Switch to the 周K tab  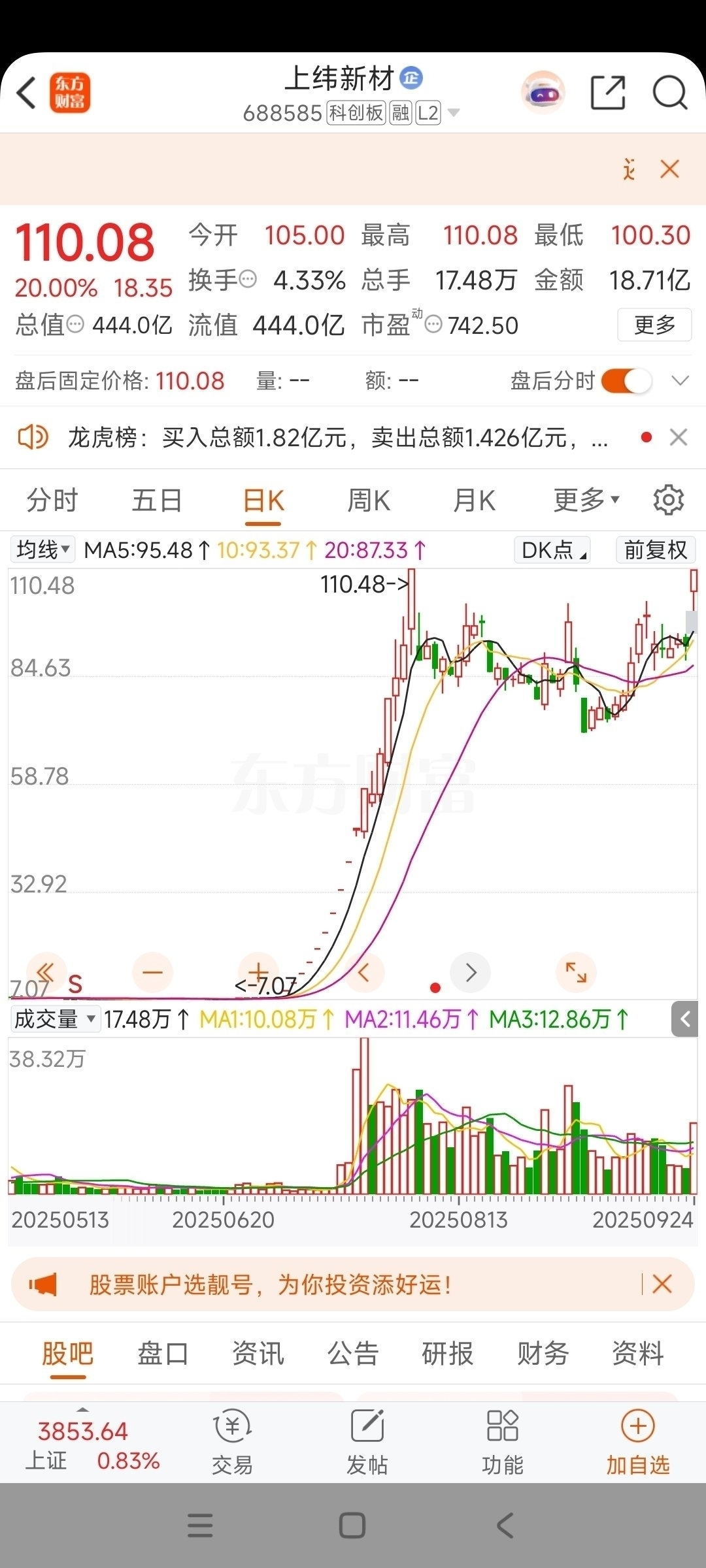pos(368,500)
